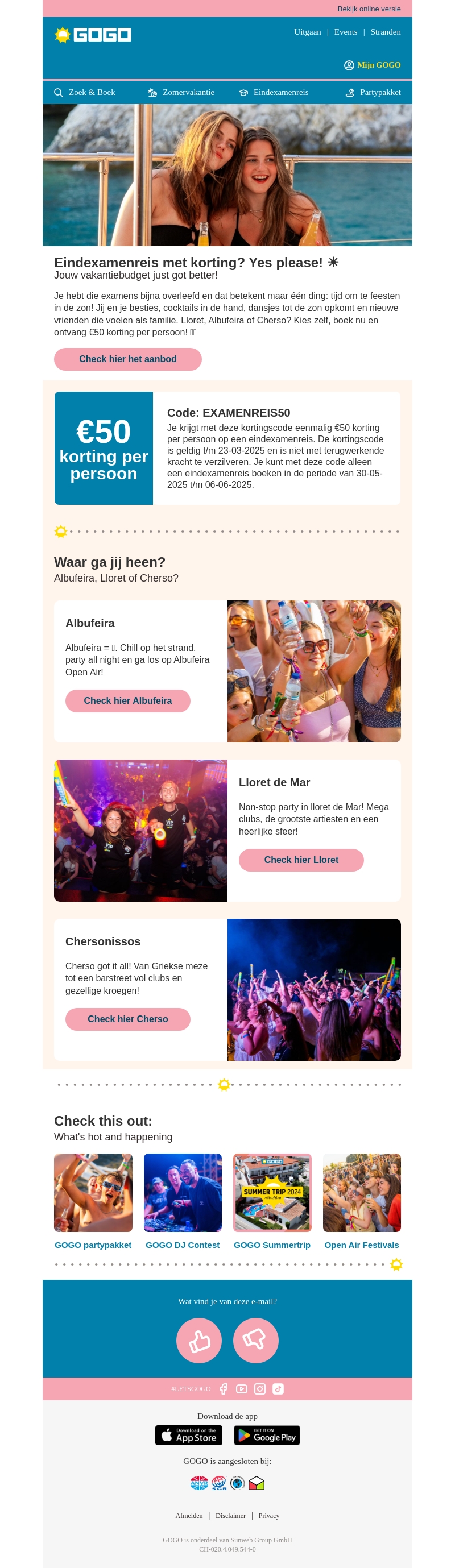Open Partypakket menu item
The width and height of the screenshot is (455, 1568).
click(x=373, y=93)
